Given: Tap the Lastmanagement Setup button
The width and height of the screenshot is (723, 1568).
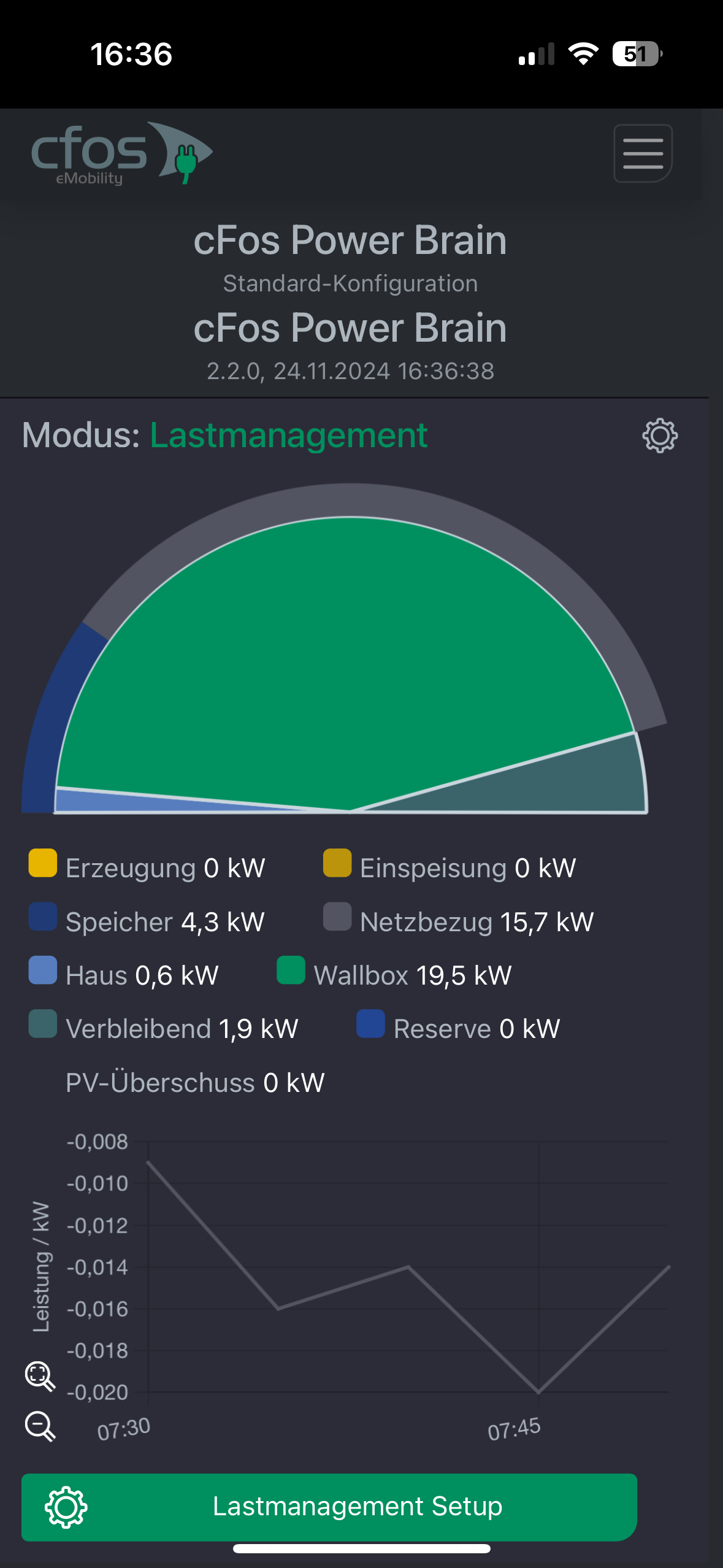Looking at the screenshot, I should [329, 1507].
